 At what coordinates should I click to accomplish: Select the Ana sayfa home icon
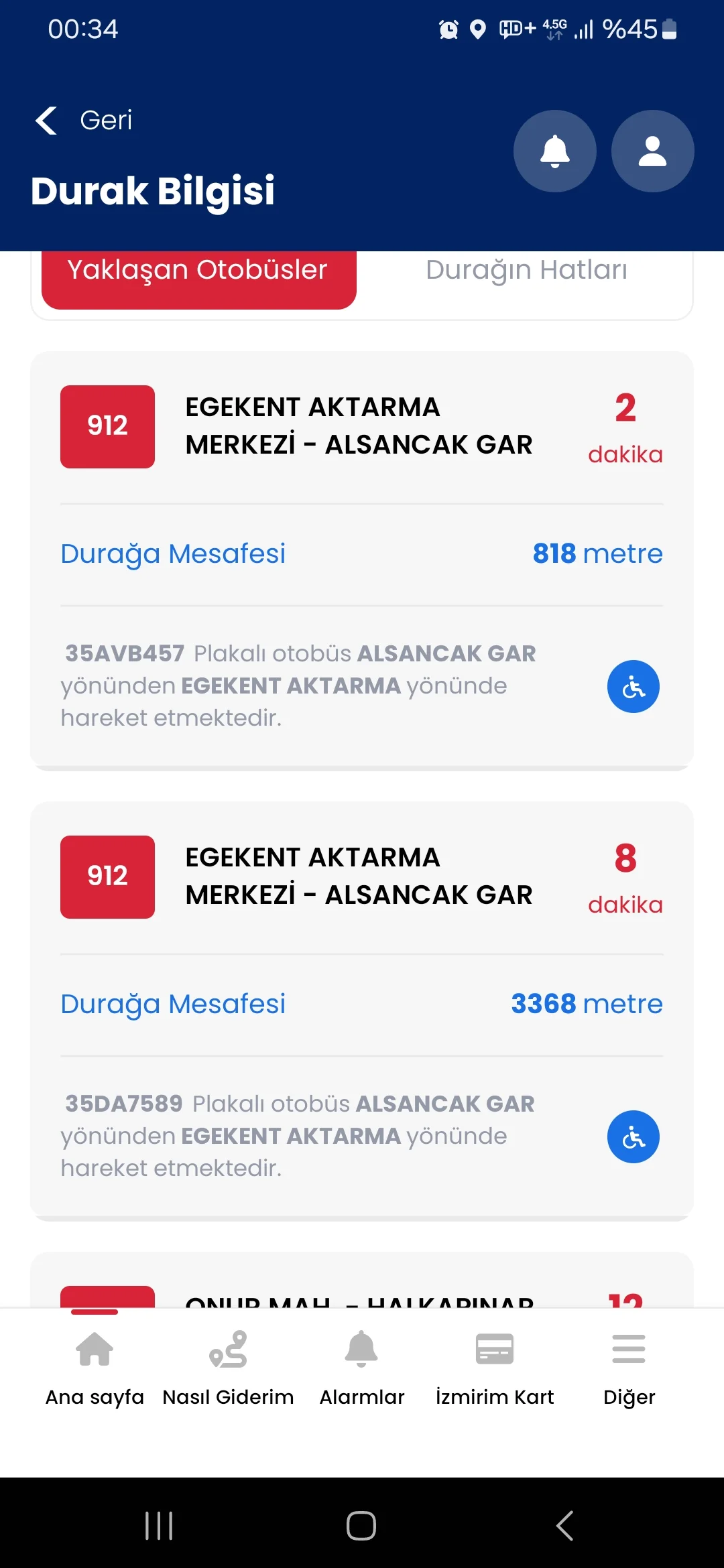pos(94,1350)
